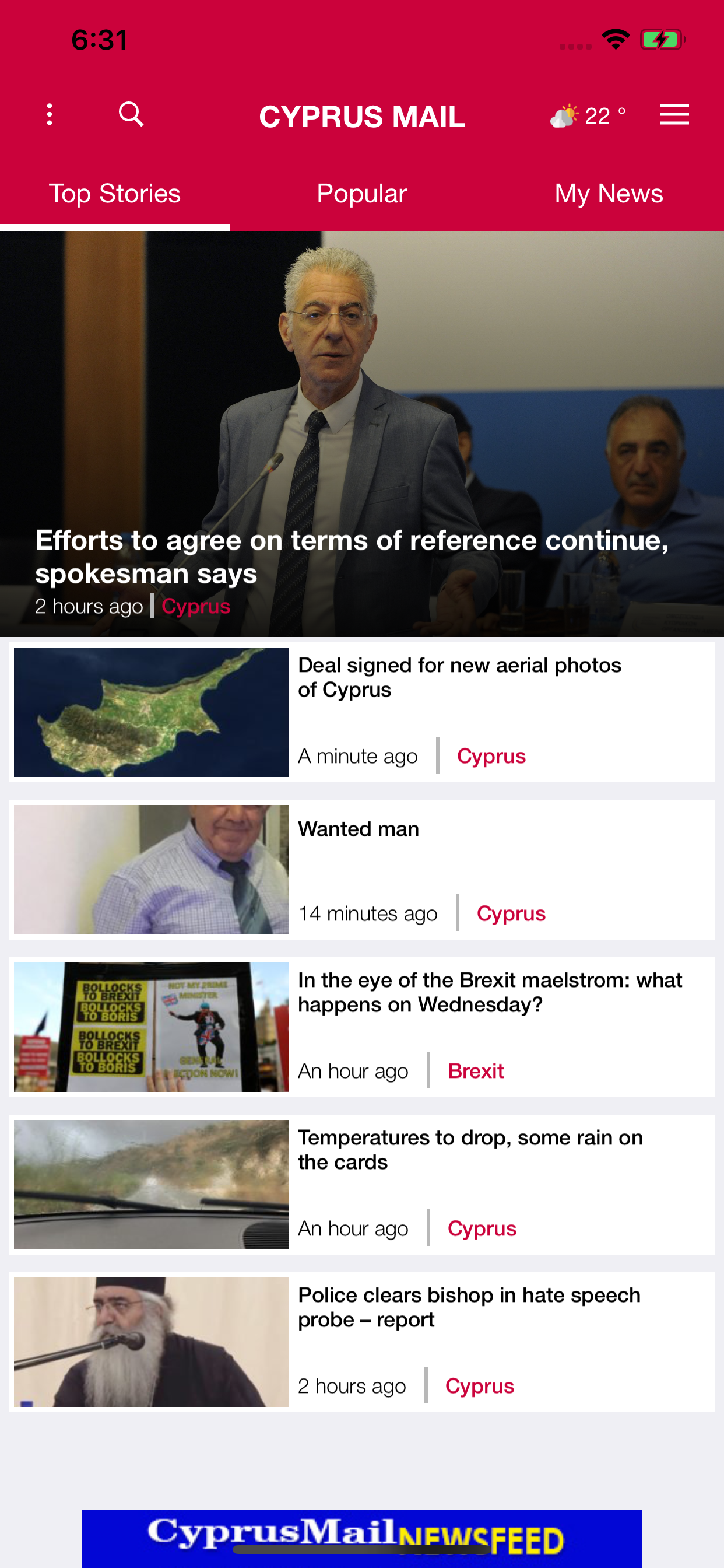
Task: Open 'Police clears bishop' article
Action: (x=469, y=1307)
